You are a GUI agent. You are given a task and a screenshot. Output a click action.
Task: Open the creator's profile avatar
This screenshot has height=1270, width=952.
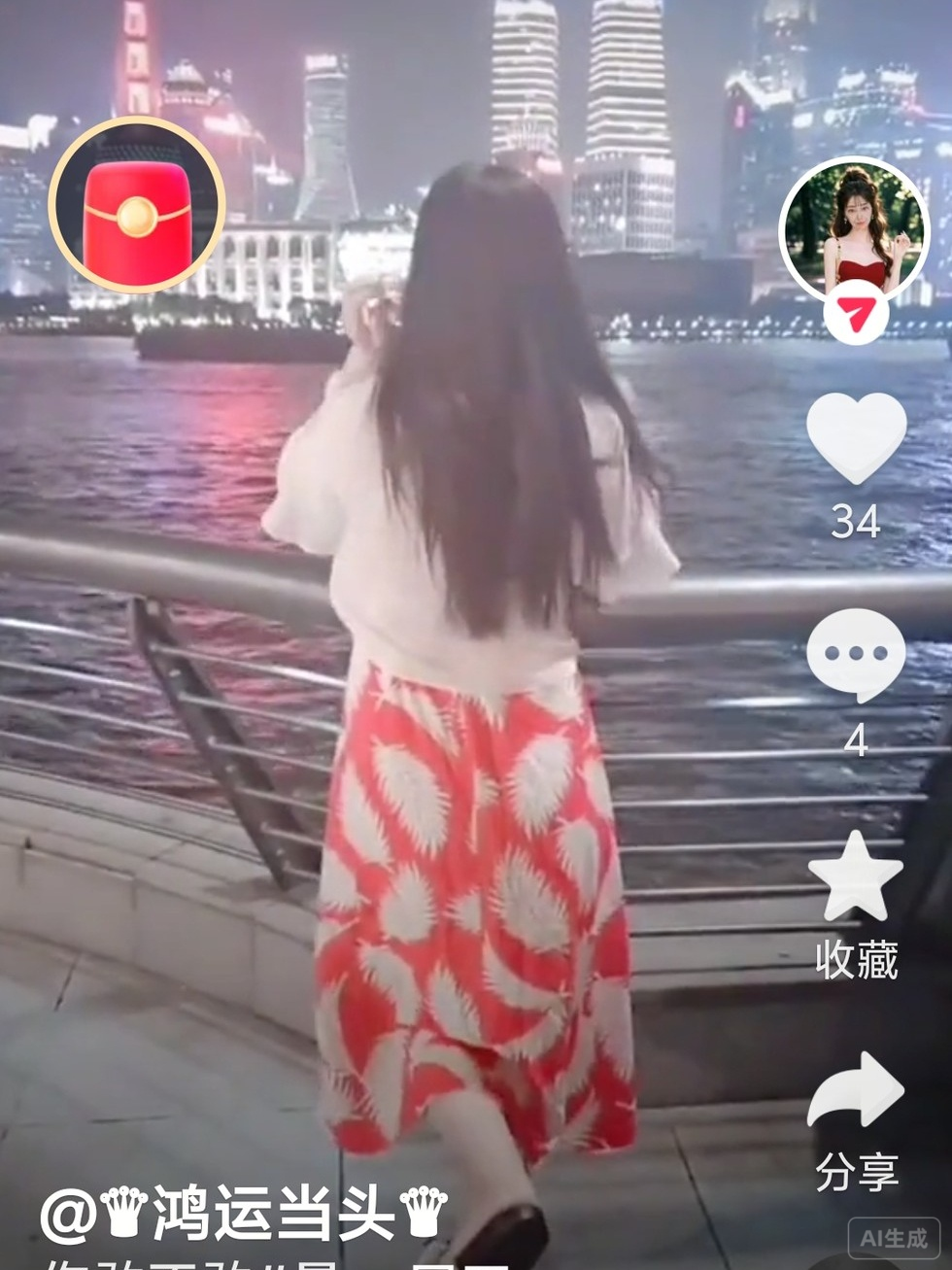pos(854,230)
